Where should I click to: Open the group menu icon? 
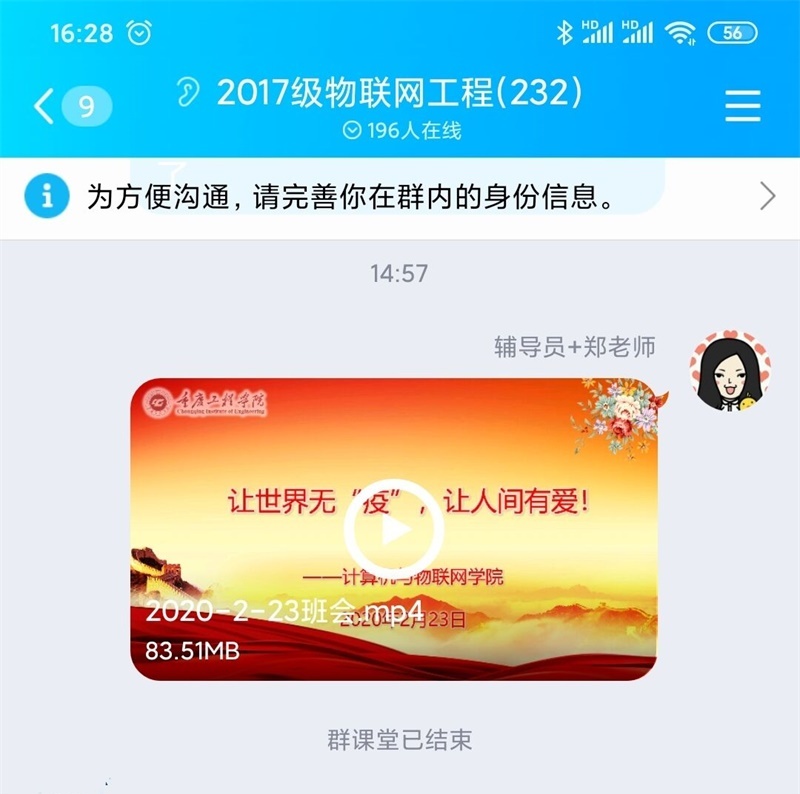(742, 105)
